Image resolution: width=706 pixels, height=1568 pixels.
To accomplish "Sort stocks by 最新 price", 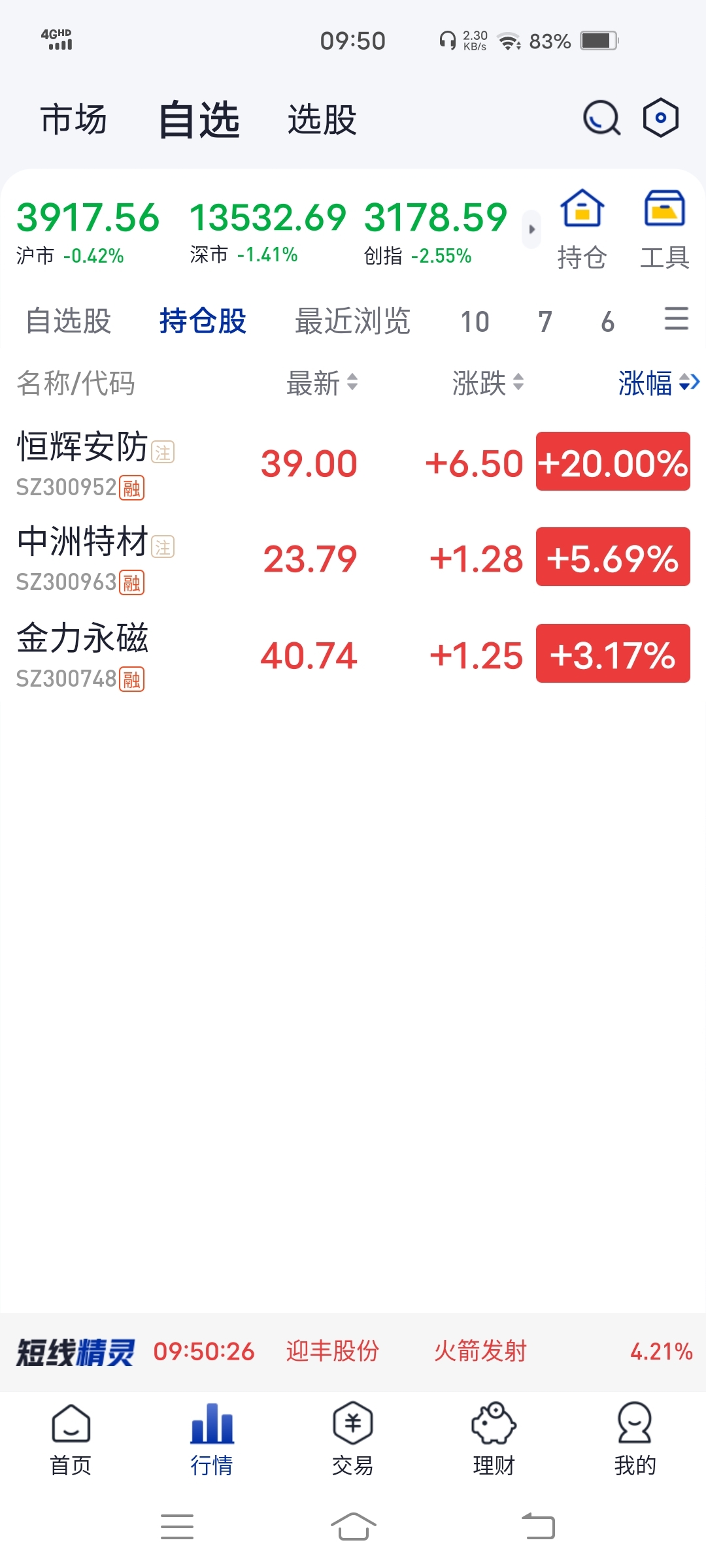I will pyautogui.click(x=322, y=383).
